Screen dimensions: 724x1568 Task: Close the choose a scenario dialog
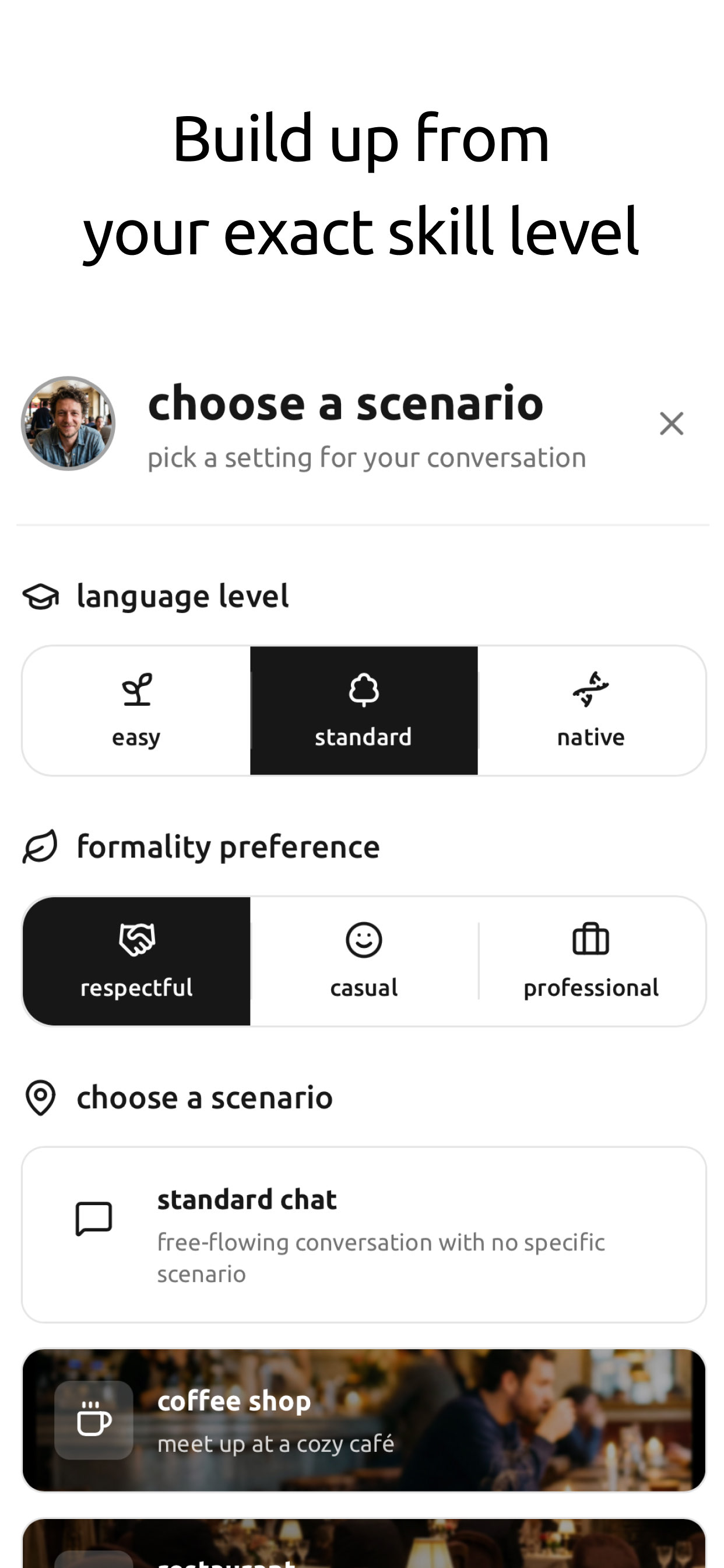(x=671, y=423)
